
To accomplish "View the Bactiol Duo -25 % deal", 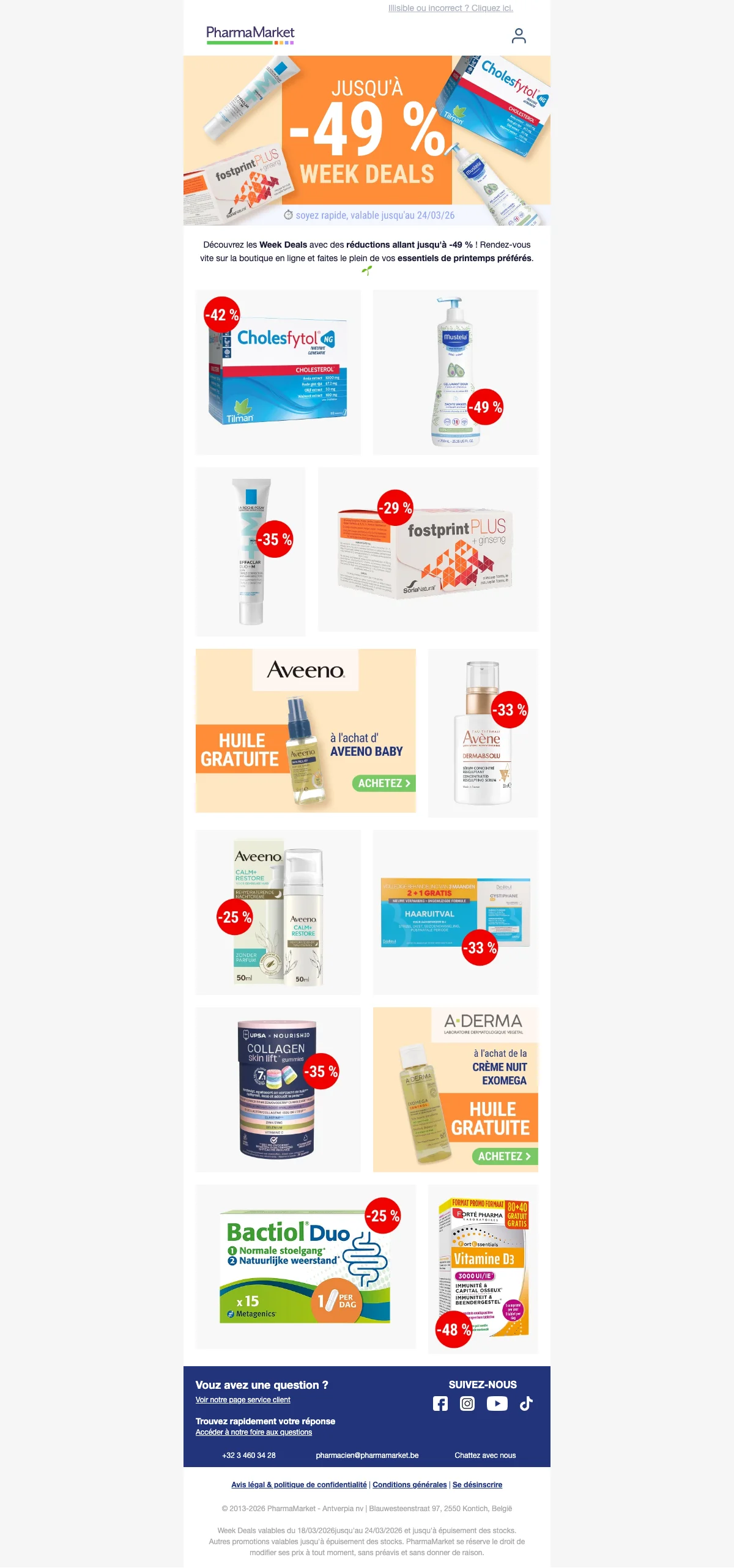I will [x=305, y=1267].
